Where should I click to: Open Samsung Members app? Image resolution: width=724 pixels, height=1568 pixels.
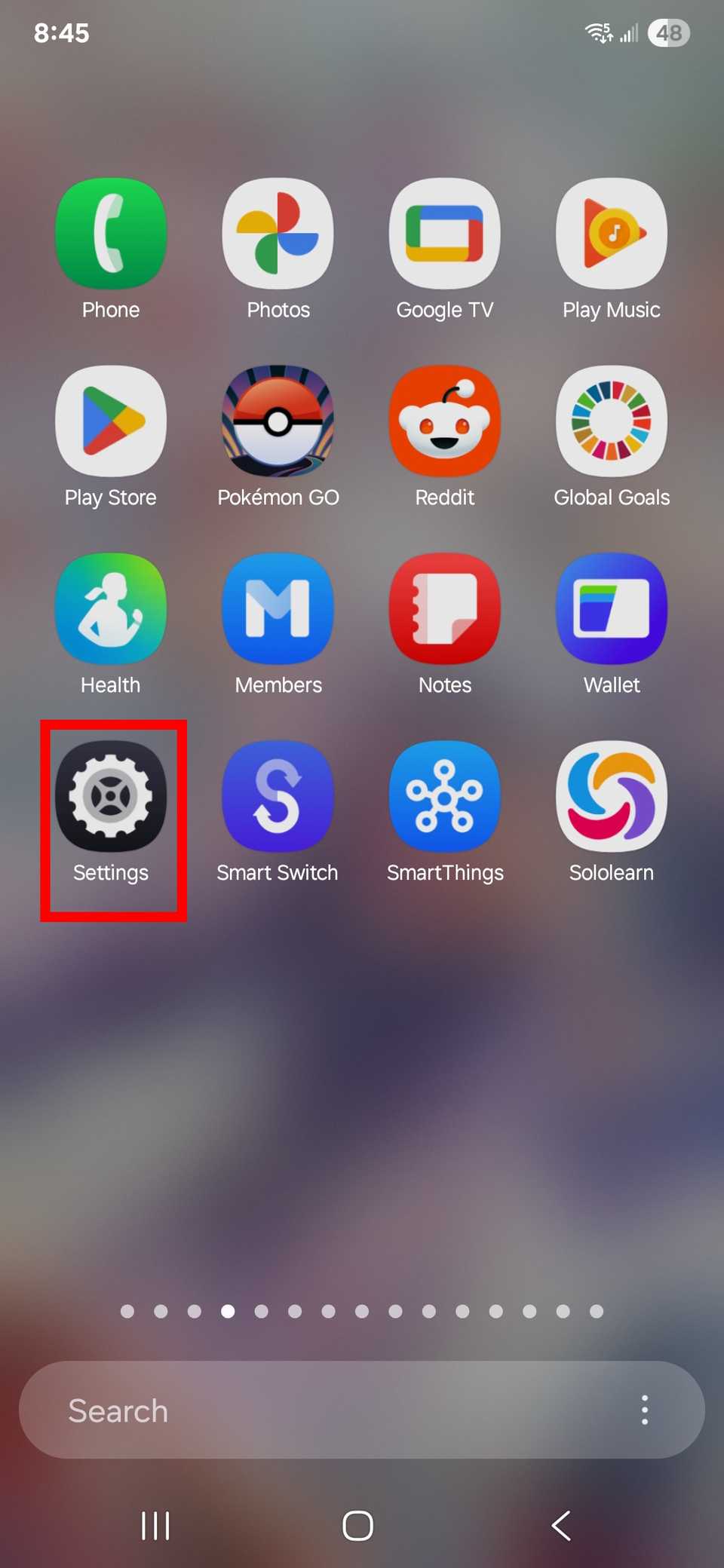pyautogui.click(x=278, y=609)
